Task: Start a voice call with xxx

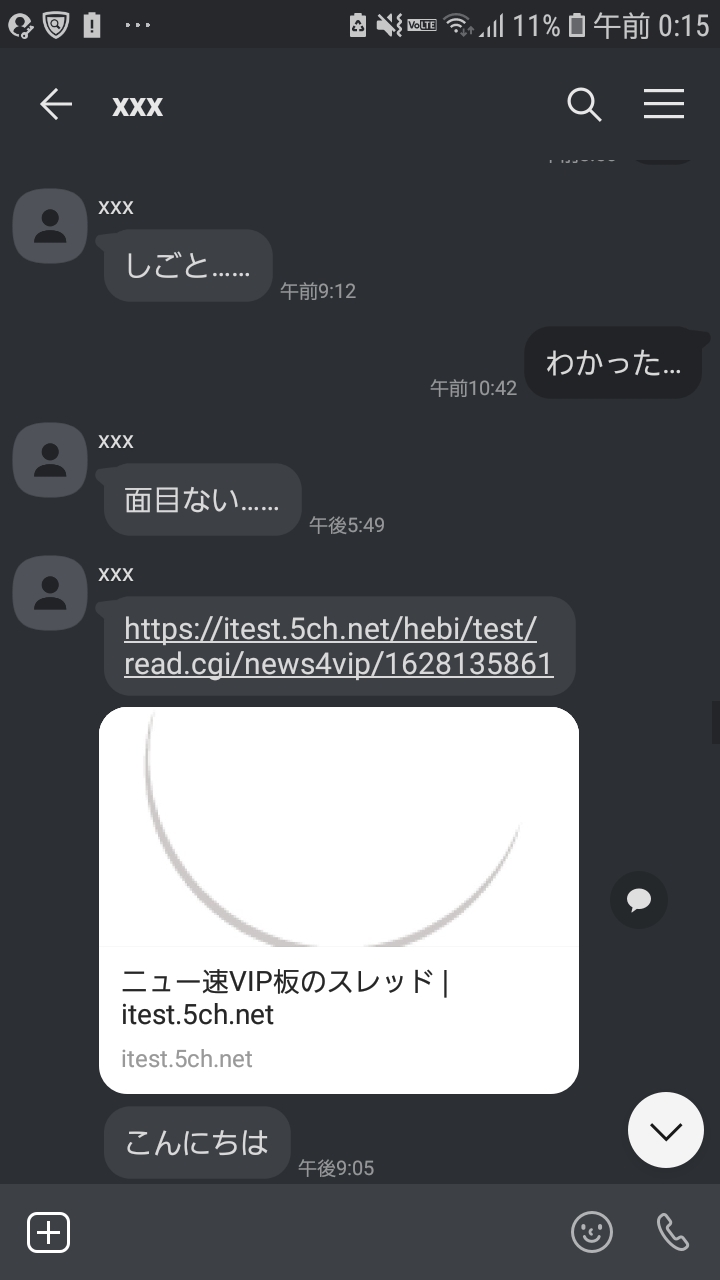Action: click(x=672, y=1232)
